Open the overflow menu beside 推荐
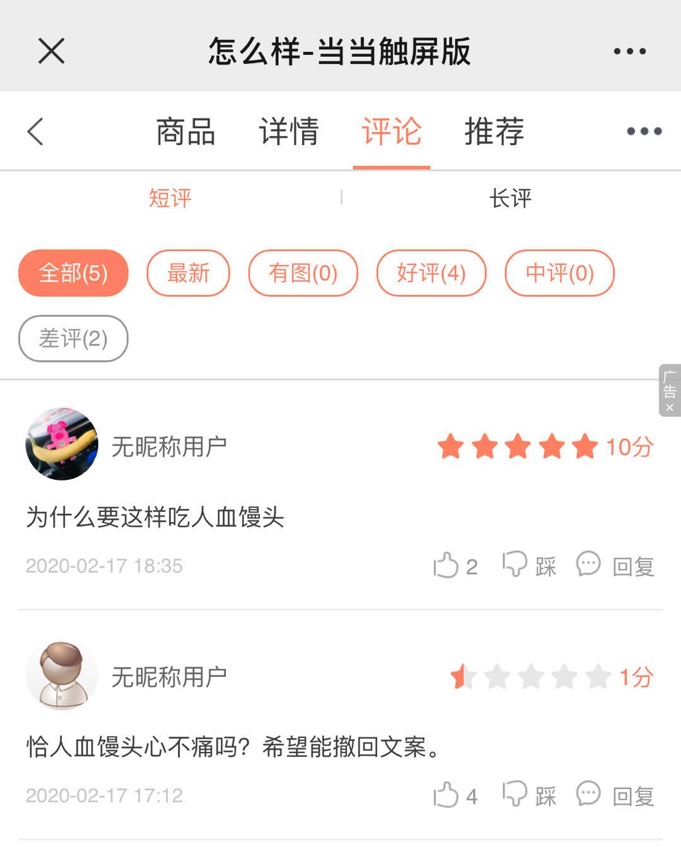 click(643, 131)
